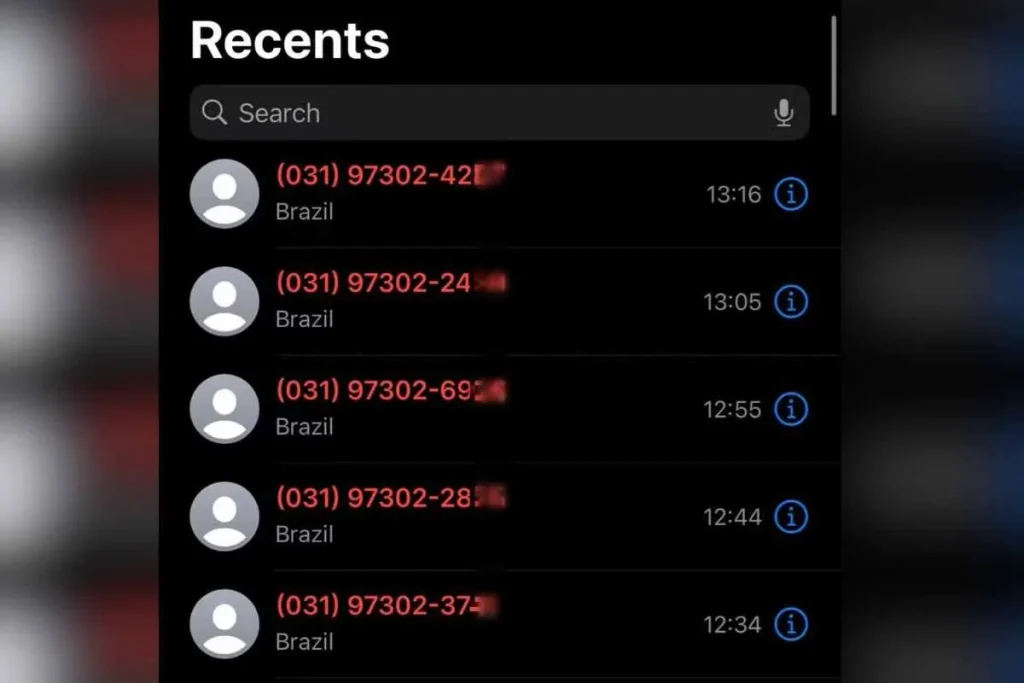View details of the 12:44 call
The width and height of the screenshot is (1024, 683).
(x=791, y=517)
